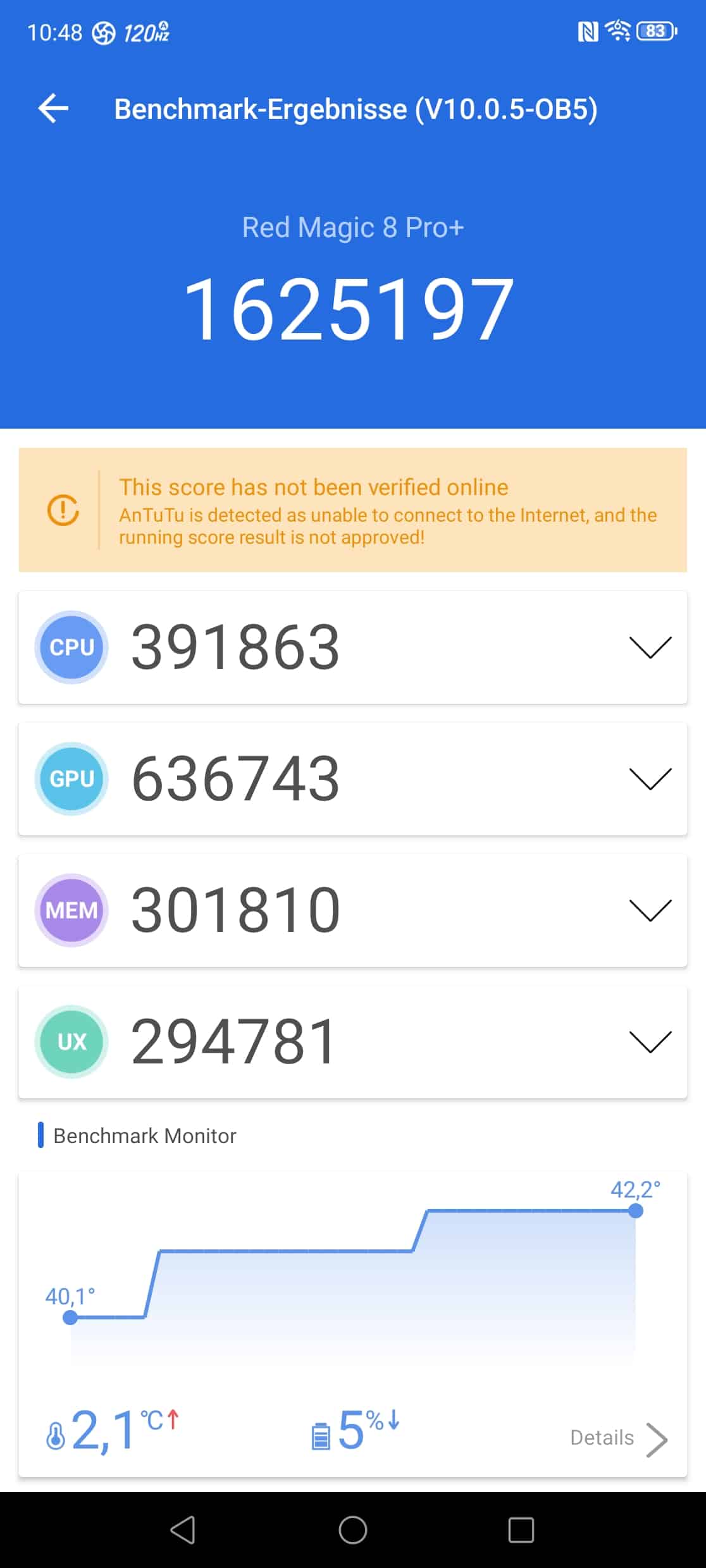Expand the GPU score 636743 section
Viewport: 706px width, 1568px height.
(353, 778)
